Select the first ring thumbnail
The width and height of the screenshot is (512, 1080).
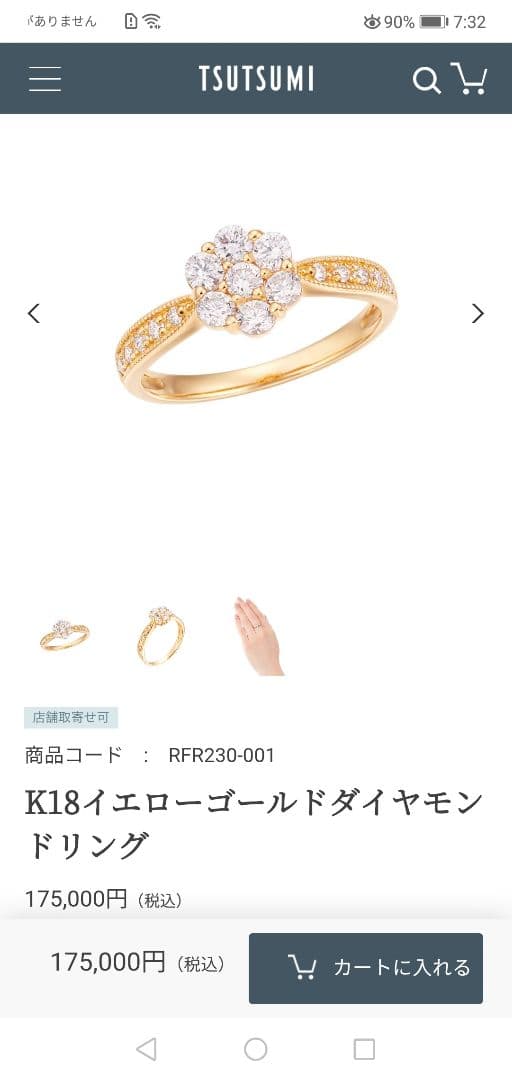64,635
